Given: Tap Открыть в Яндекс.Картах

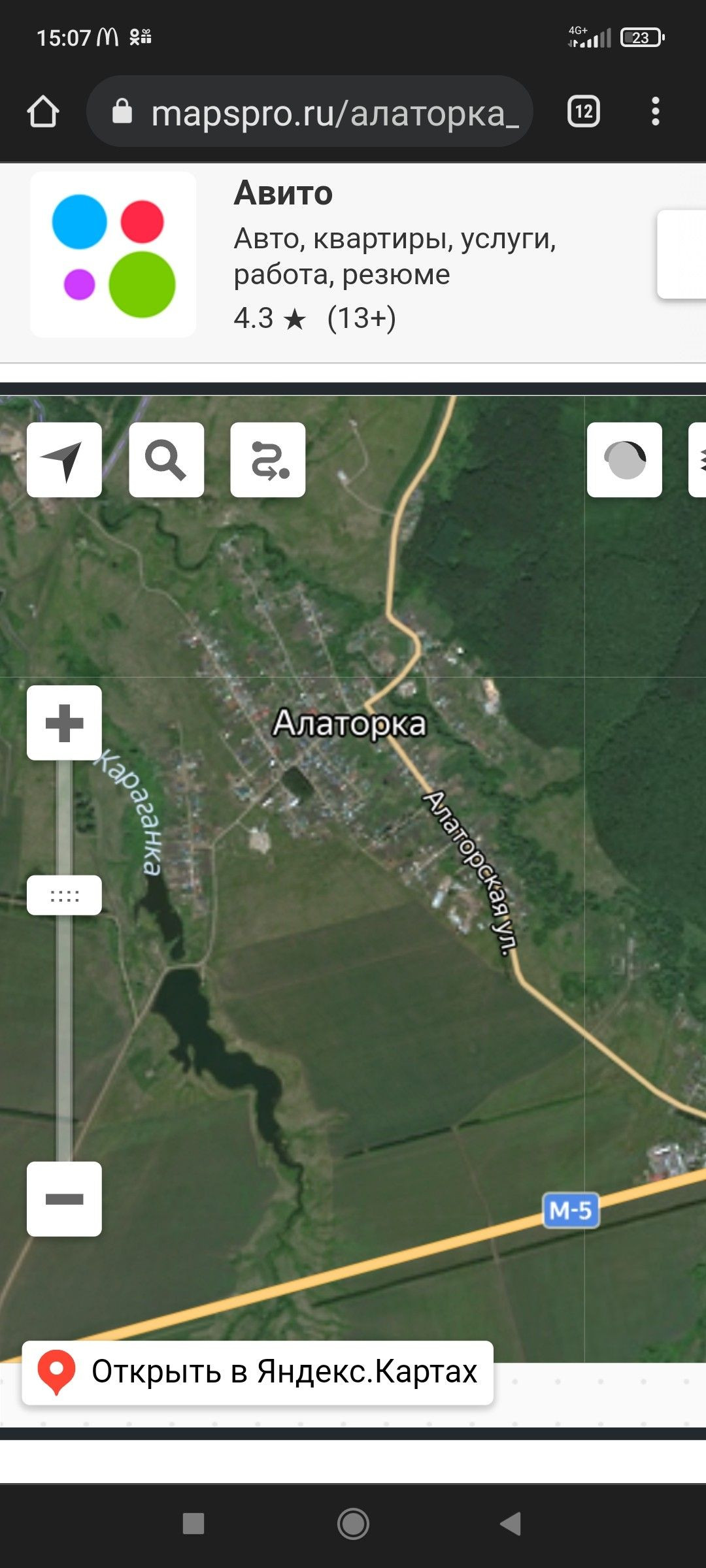Looking at the screenshot, I should pyautogui.click(x=258, y=1371).
